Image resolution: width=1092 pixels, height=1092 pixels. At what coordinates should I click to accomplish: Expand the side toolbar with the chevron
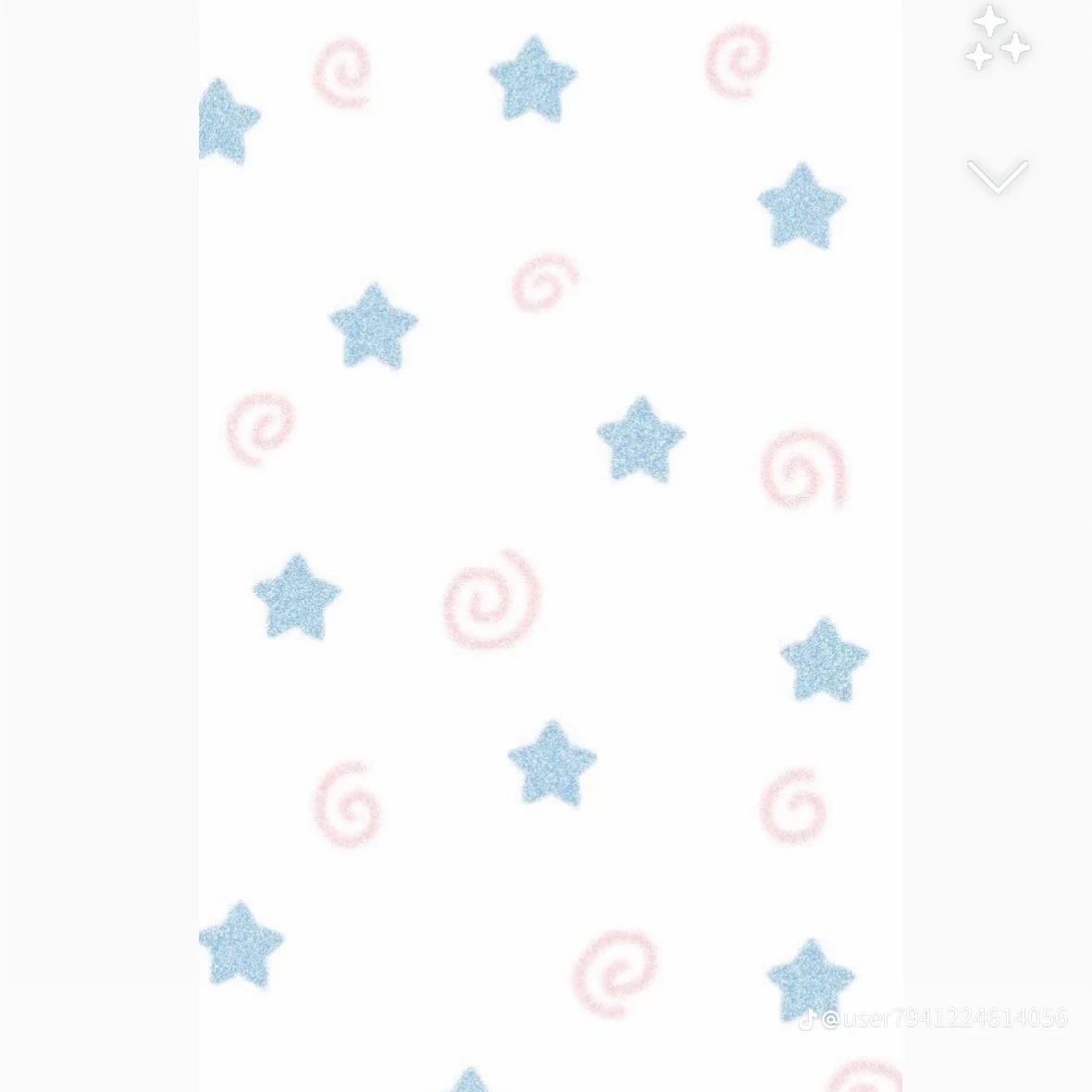997,176
